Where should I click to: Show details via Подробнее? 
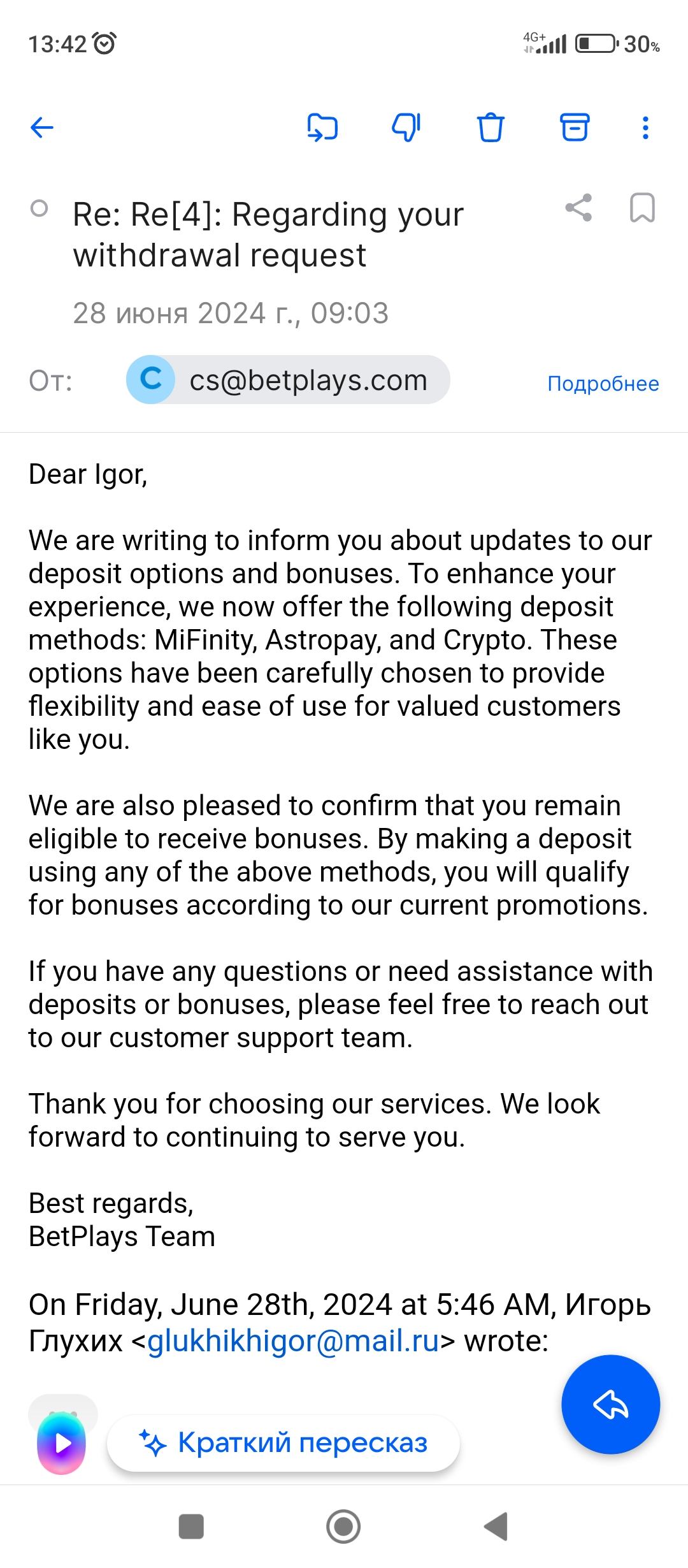pyautogui.click(x=603, y=384)
